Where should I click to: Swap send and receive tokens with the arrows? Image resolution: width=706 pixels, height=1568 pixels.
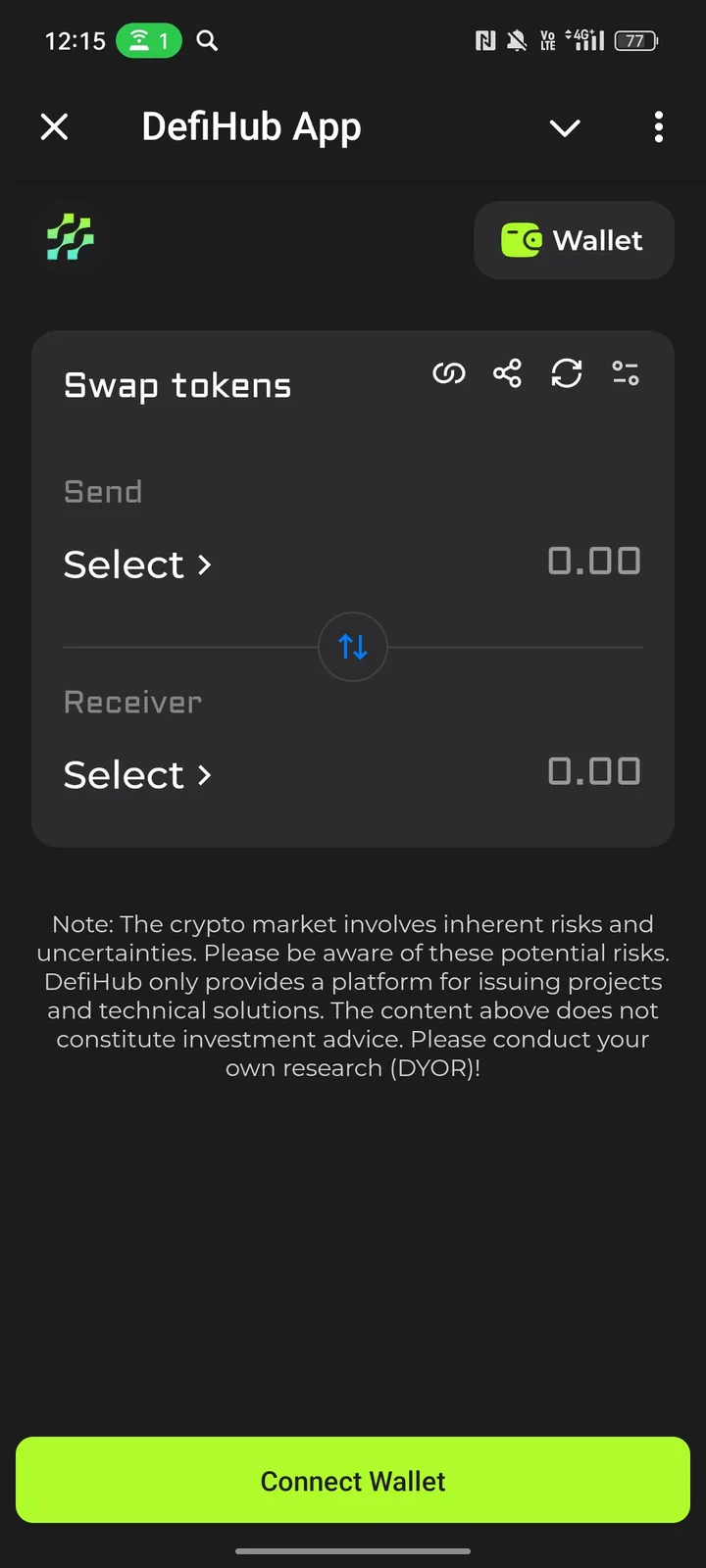pos(353,647)
